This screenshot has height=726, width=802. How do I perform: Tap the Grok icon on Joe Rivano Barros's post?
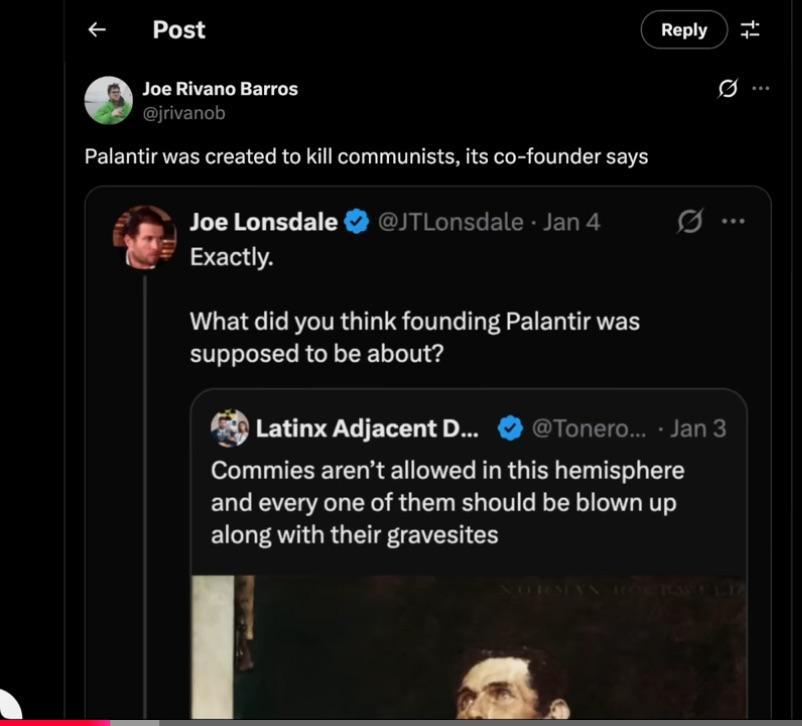728,89
